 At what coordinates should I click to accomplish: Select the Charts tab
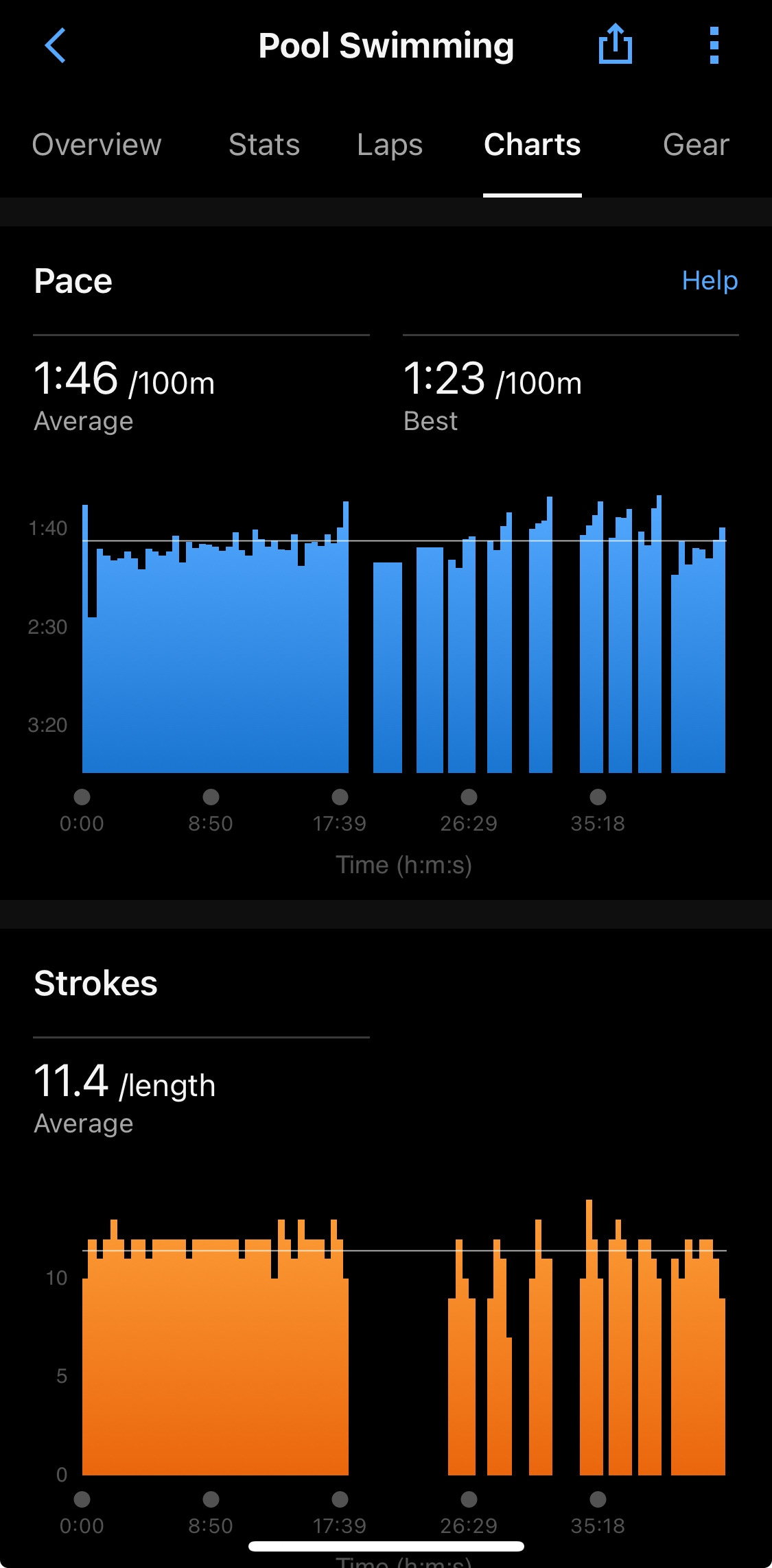point(533,145)
